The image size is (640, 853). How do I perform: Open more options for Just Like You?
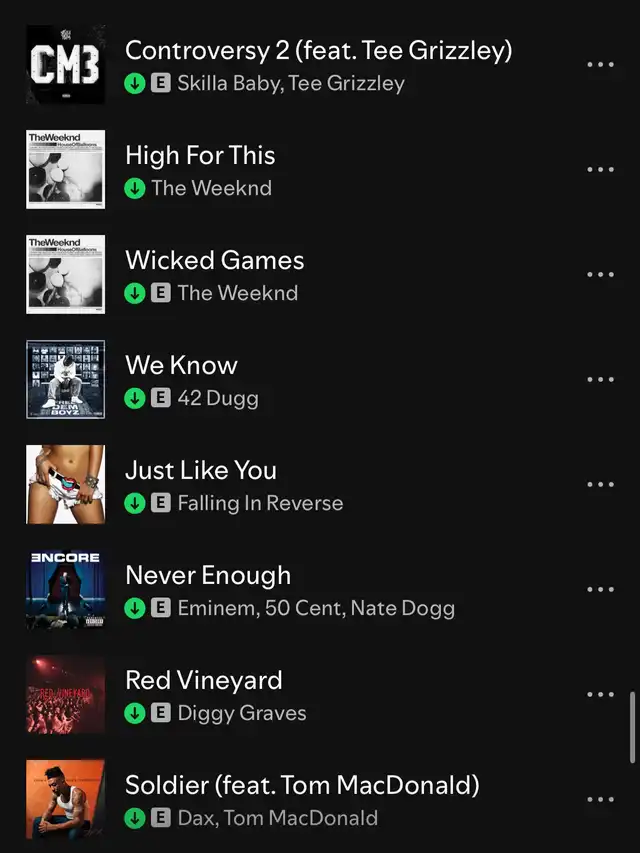point(600,485)
